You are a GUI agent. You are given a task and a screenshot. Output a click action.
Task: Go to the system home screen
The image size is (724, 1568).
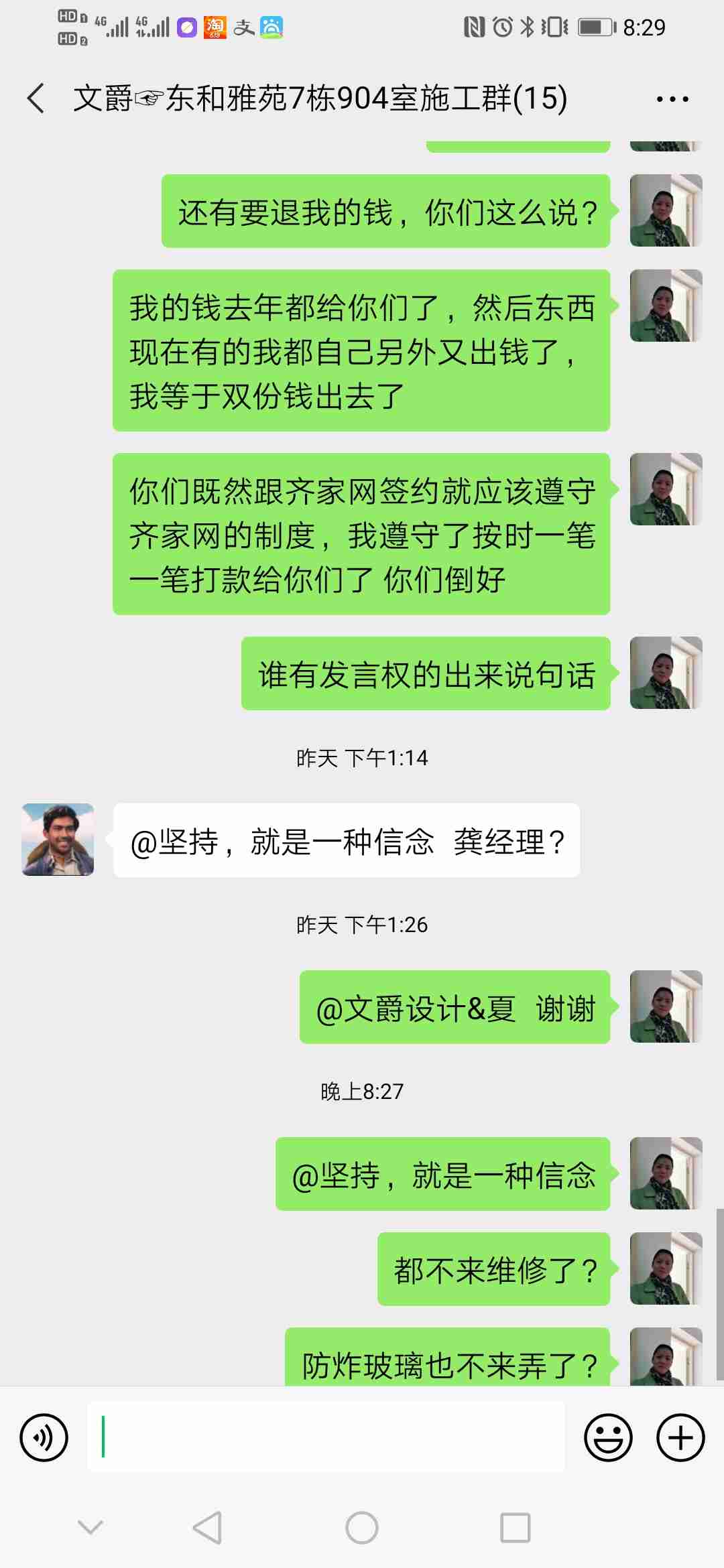362,1528
